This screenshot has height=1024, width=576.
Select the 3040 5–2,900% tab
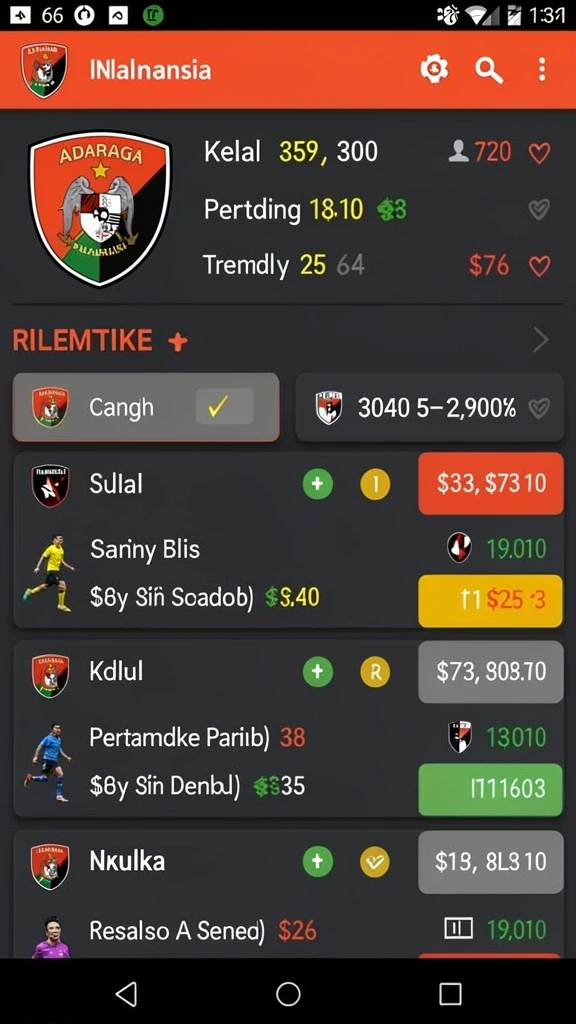point(430,408)
